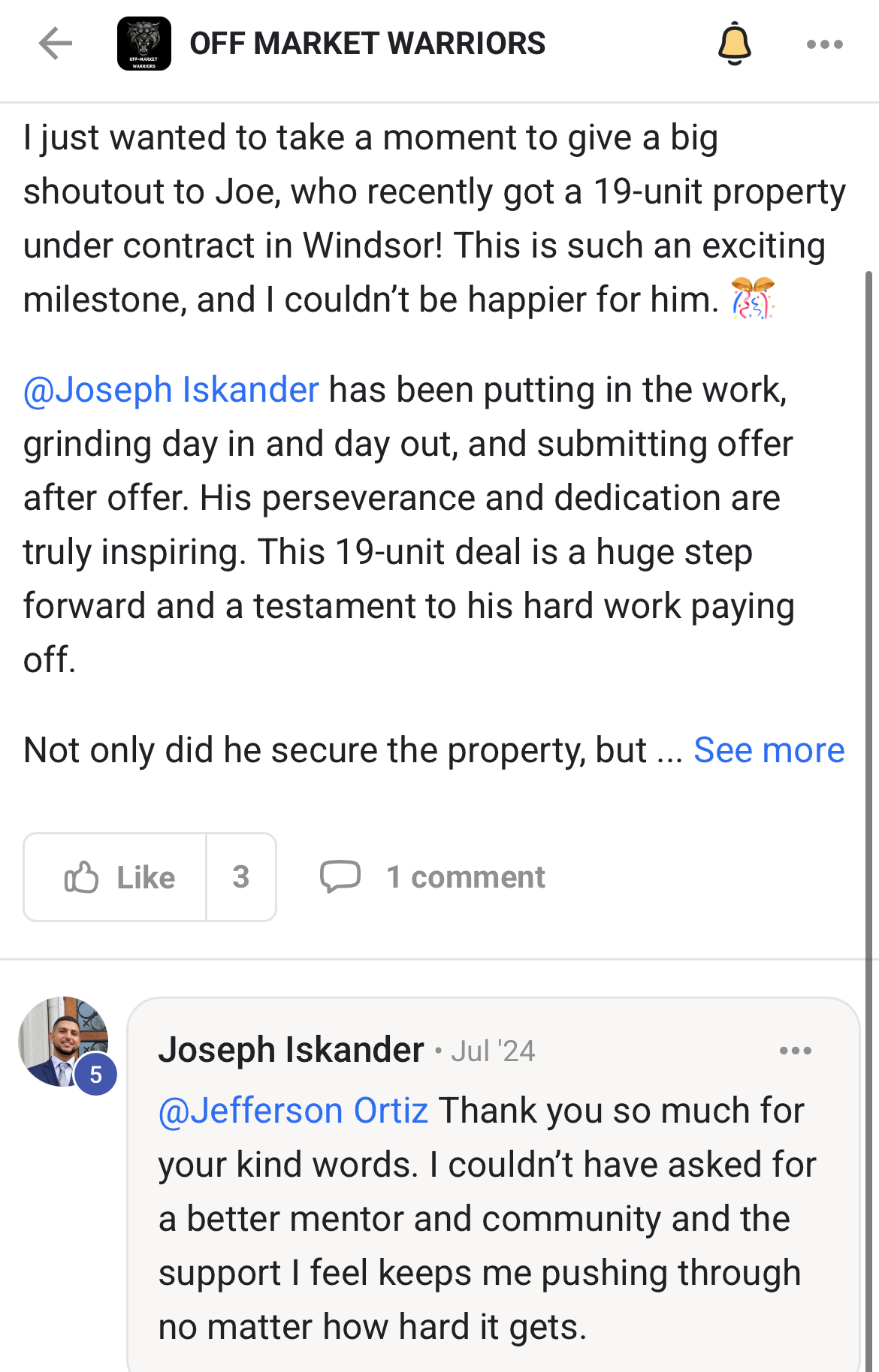Open the notifications bell
Screen dimensions: 879x1372
coord(734,44)
